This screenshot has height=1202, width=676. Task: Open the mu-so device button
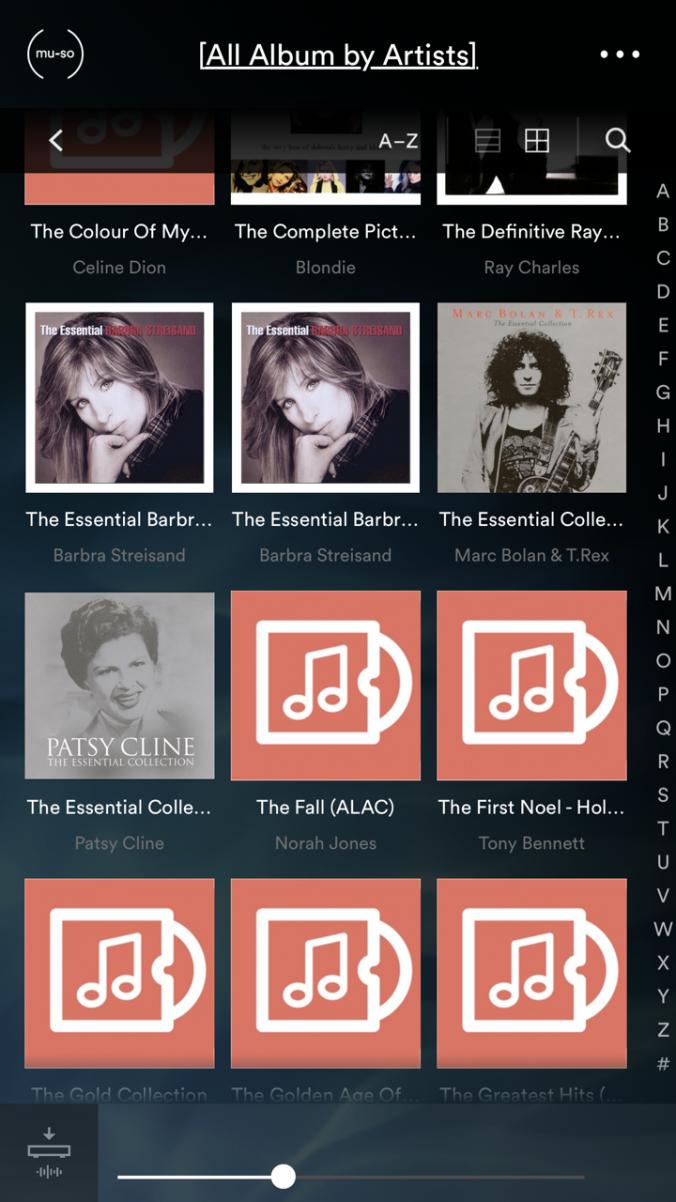click(55, 54)
